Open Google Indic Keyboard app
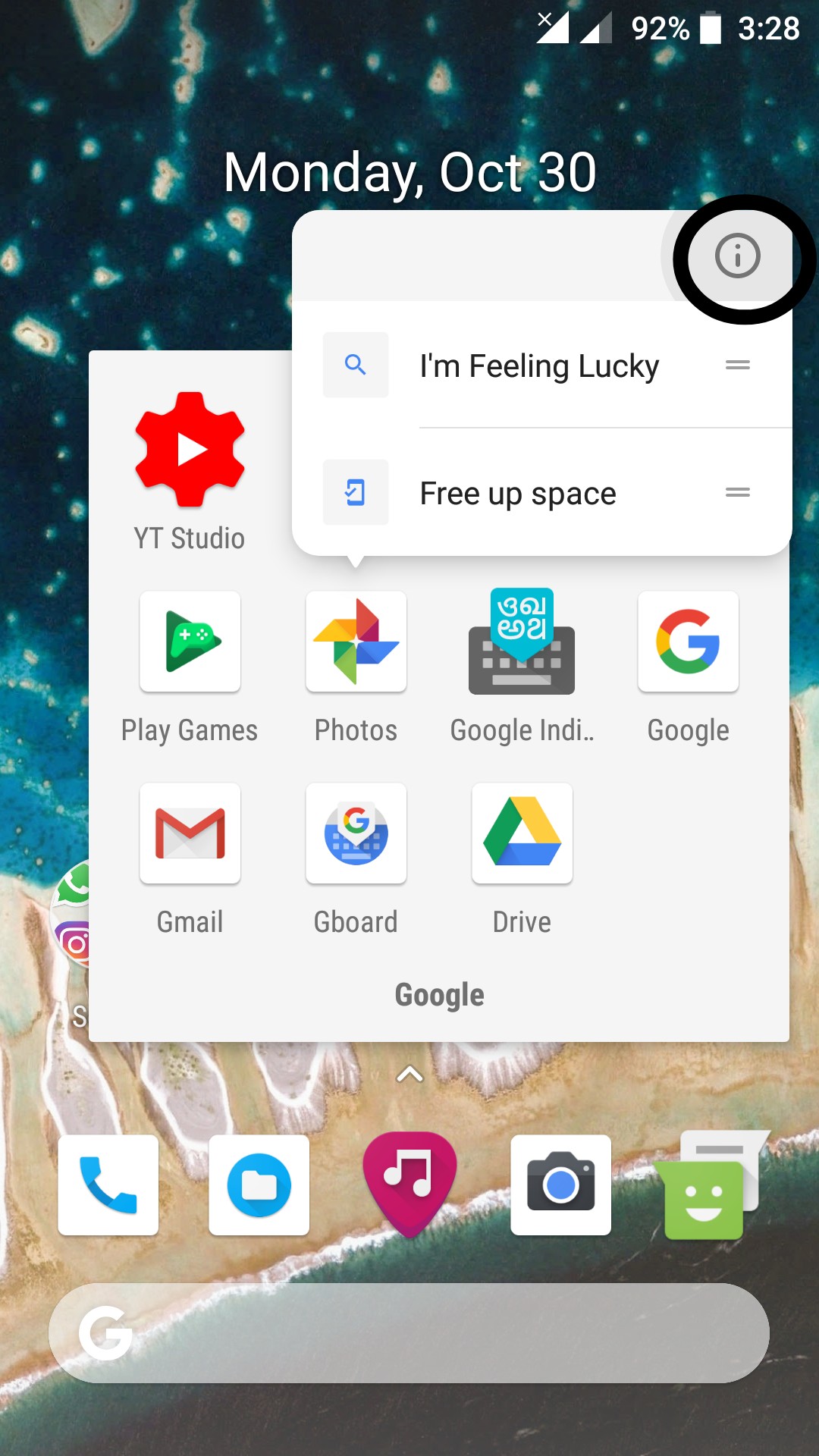 point(522,642)
